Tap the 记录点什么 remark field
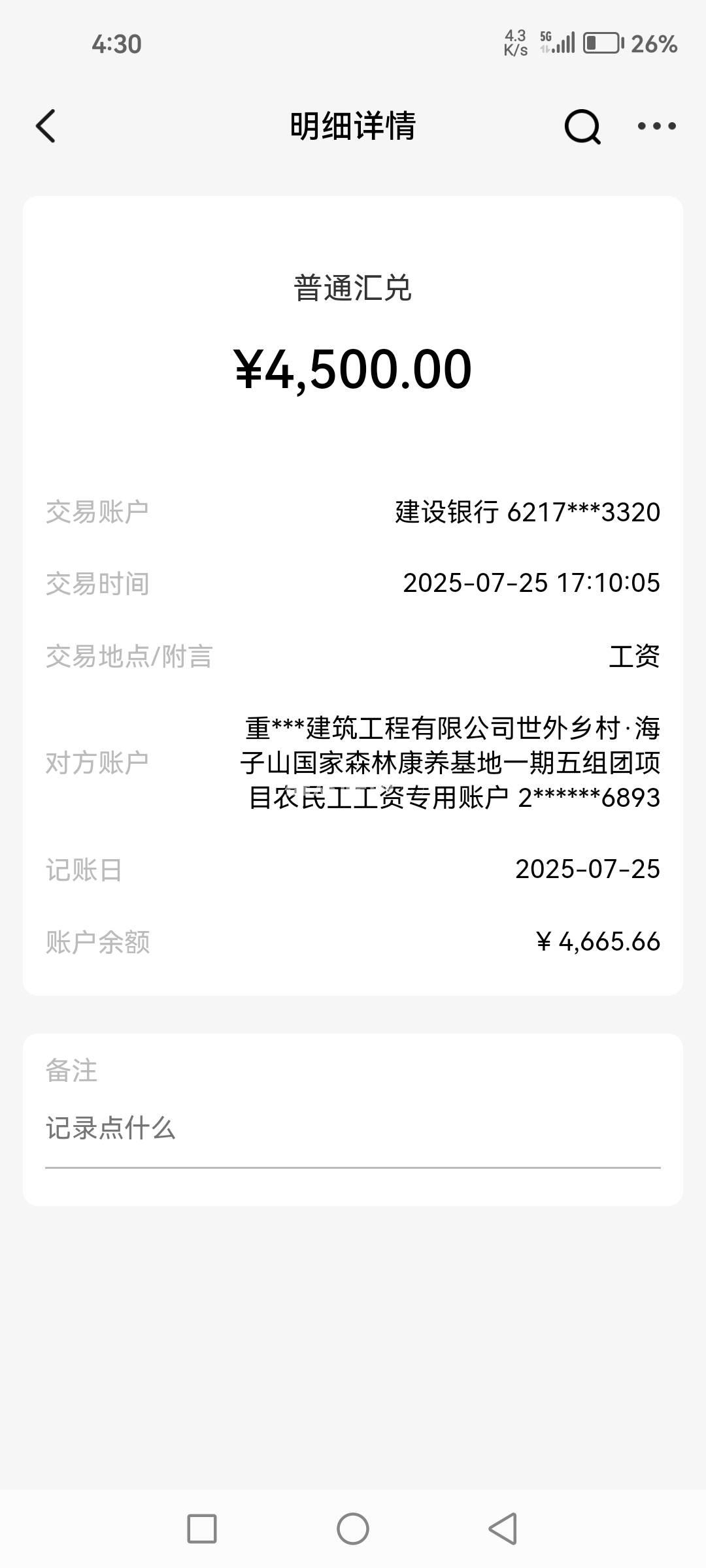The height and width of the screenshot is (1568, 706). click(352, 1129)
